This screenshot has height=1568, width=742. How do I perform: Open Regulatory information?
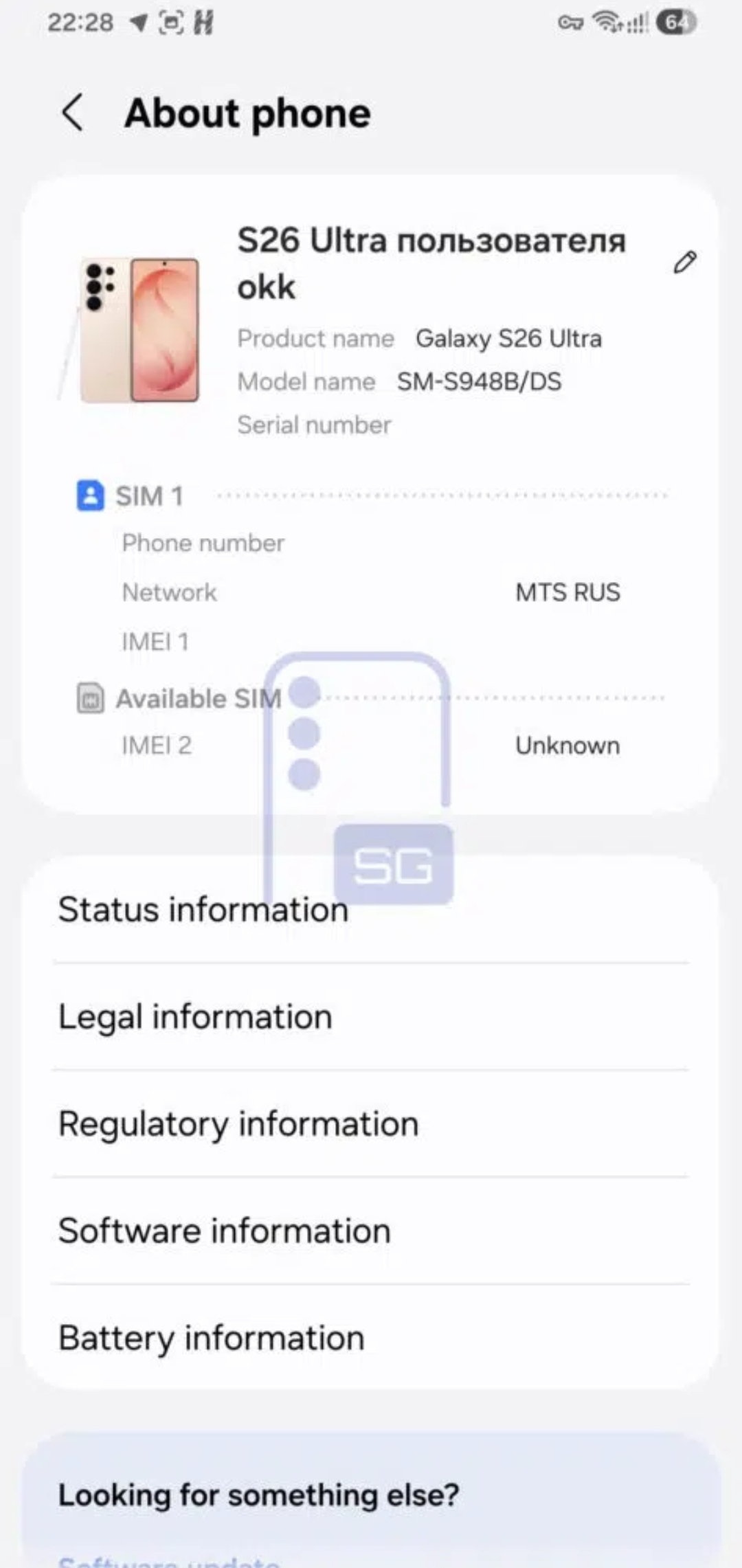[x=238, y=1124]
